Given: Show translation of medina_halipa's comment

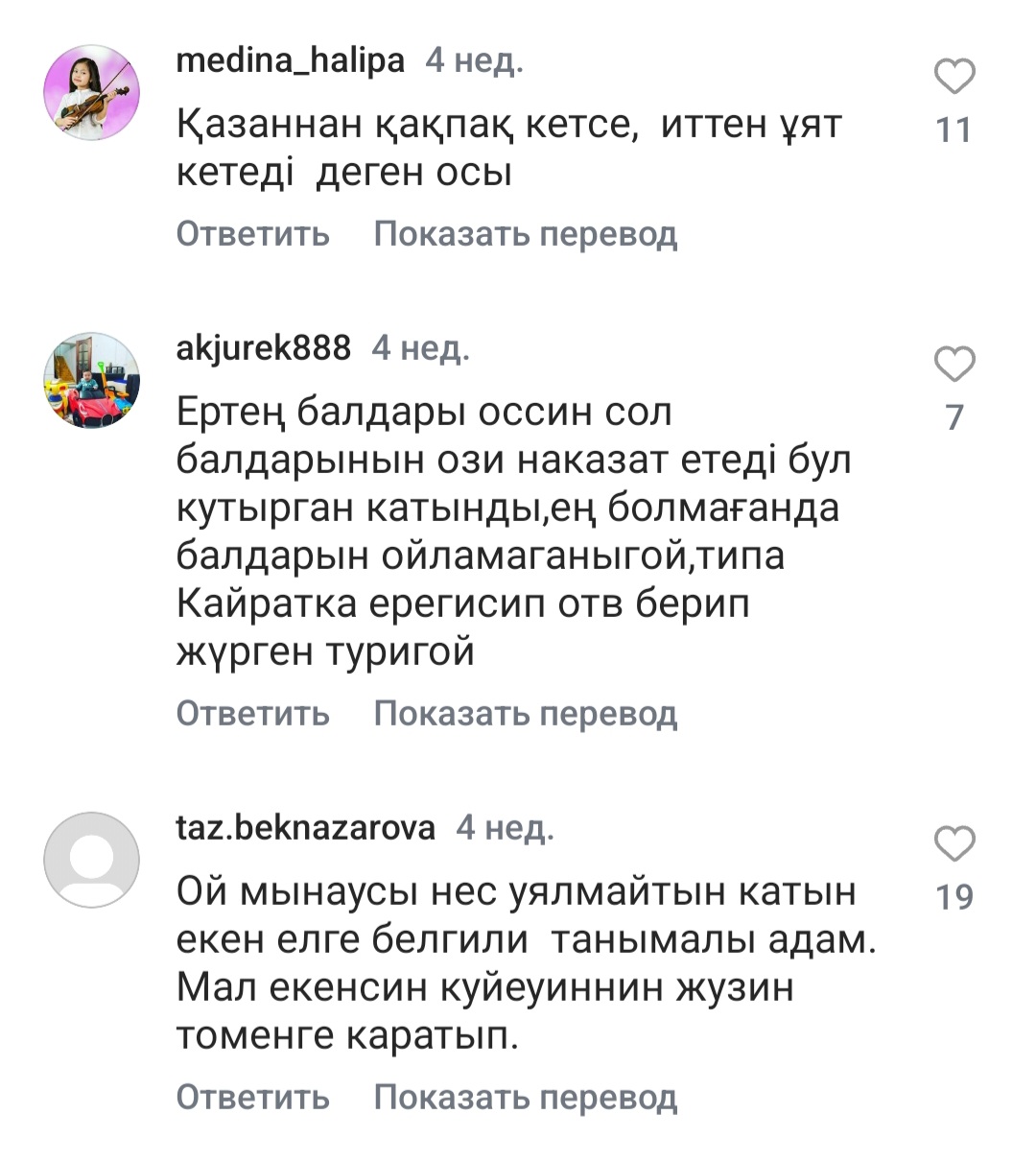Looking at the screenshot, I should click(x=525, y=234).
